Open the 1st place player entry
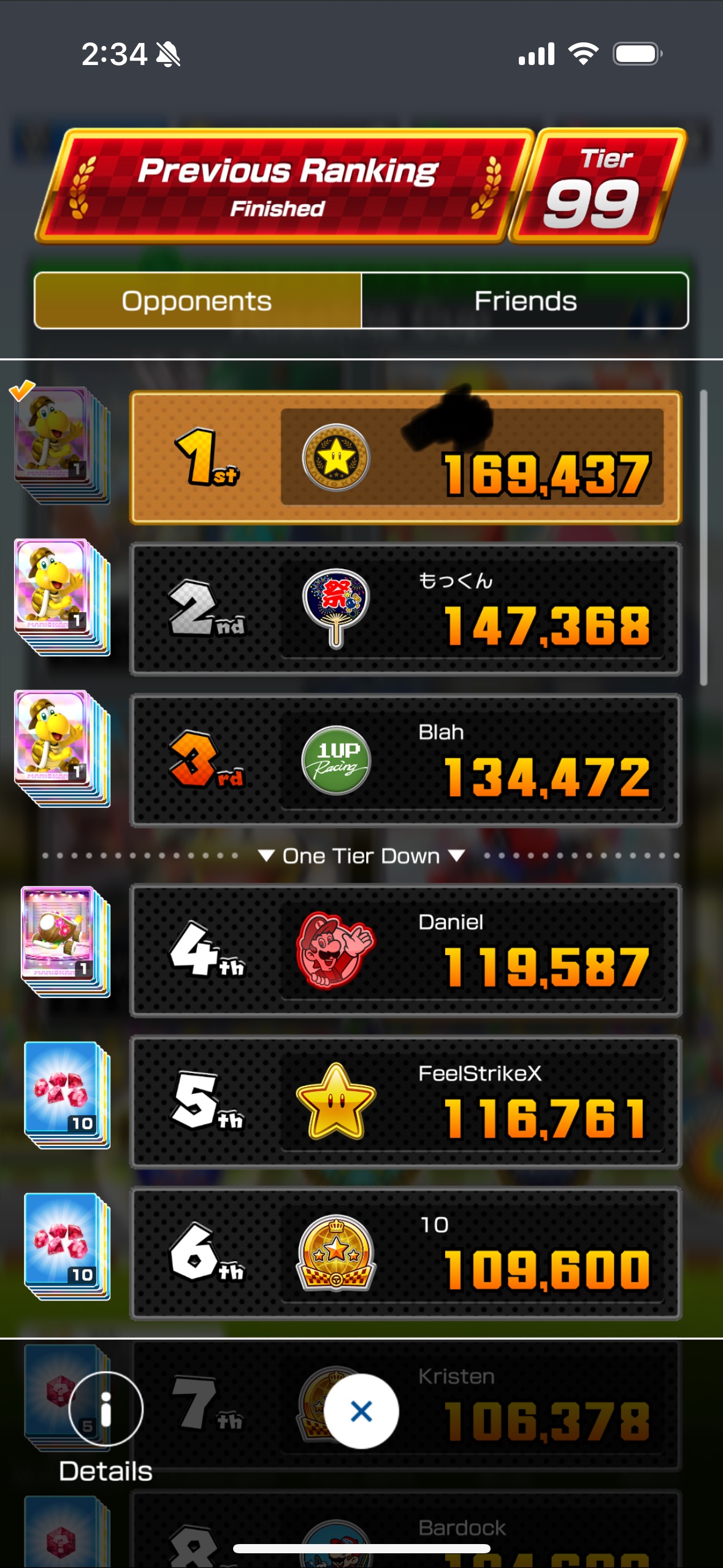This screenshot has height=1568, width=723. pos(405,458)
